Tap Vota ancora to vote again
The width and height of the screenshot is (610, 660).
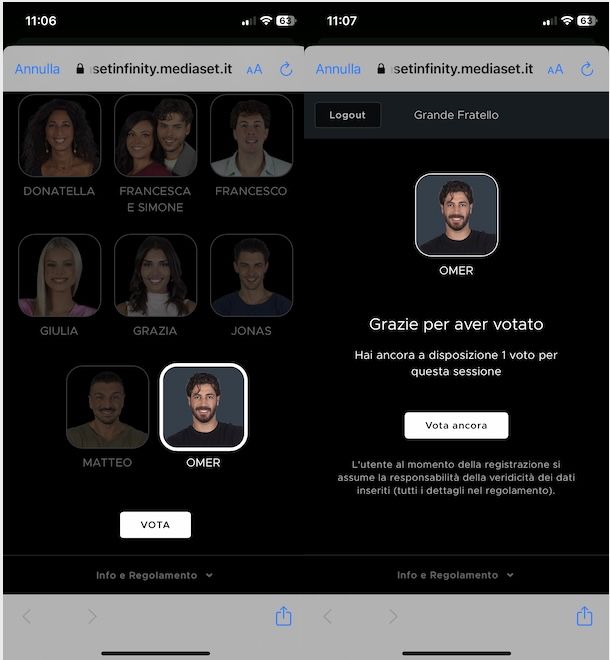click(x=456, y=425)
